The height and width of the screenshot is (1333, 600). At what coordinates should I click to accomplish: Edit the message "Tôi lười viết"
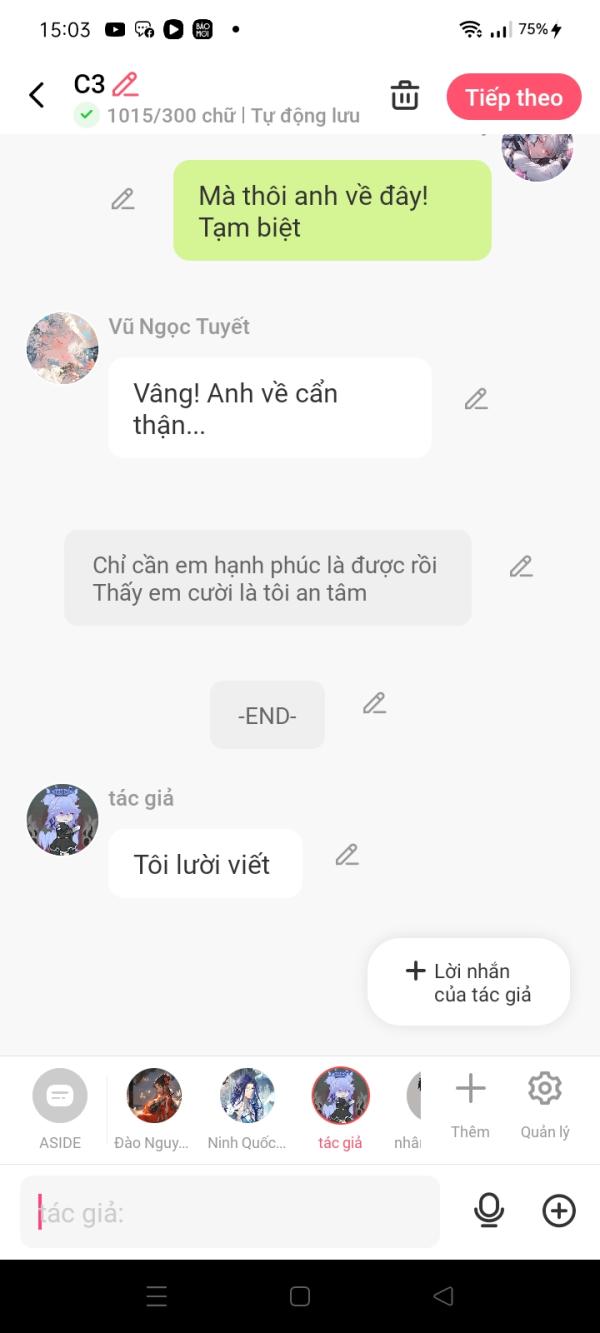tap(347, 855)
